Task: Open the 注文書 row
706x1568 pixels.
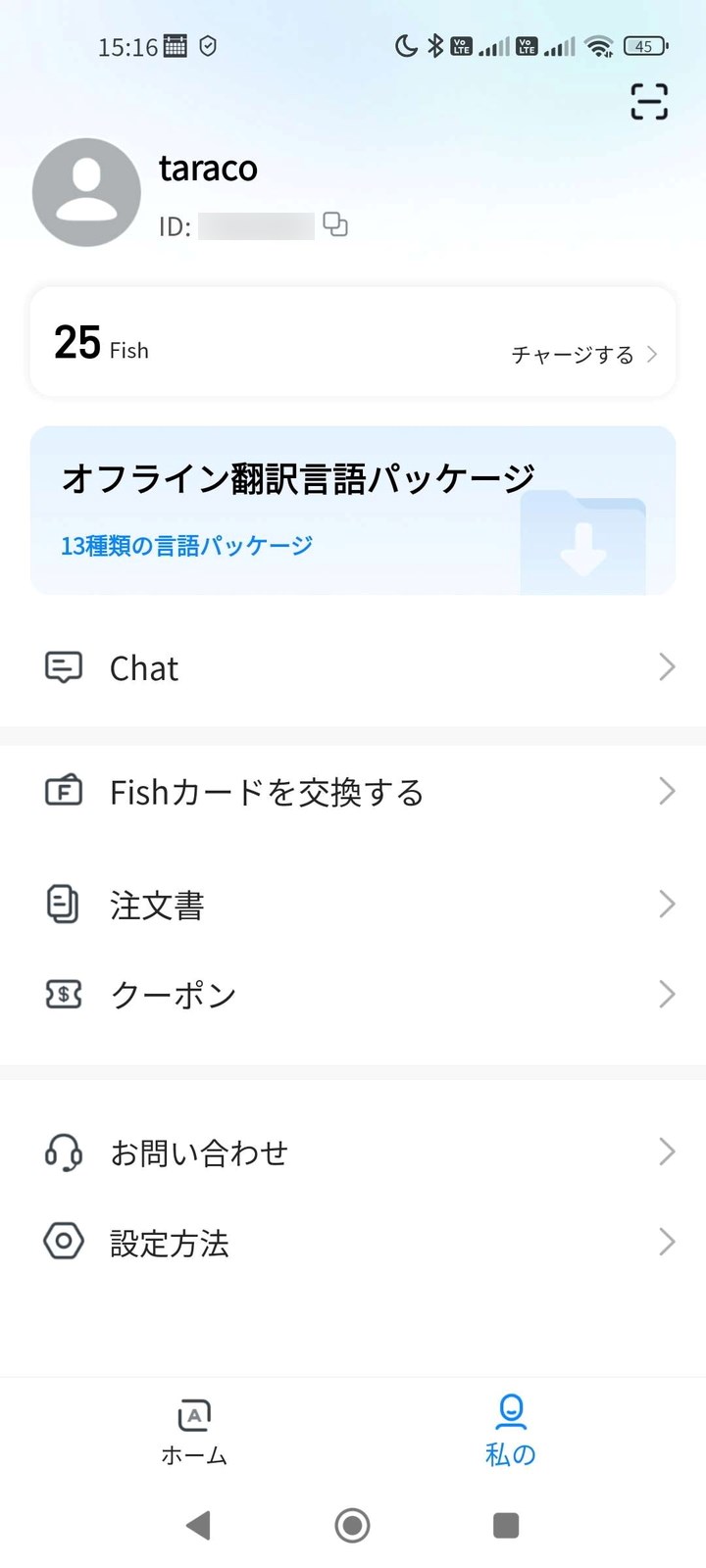Action: 353,904
